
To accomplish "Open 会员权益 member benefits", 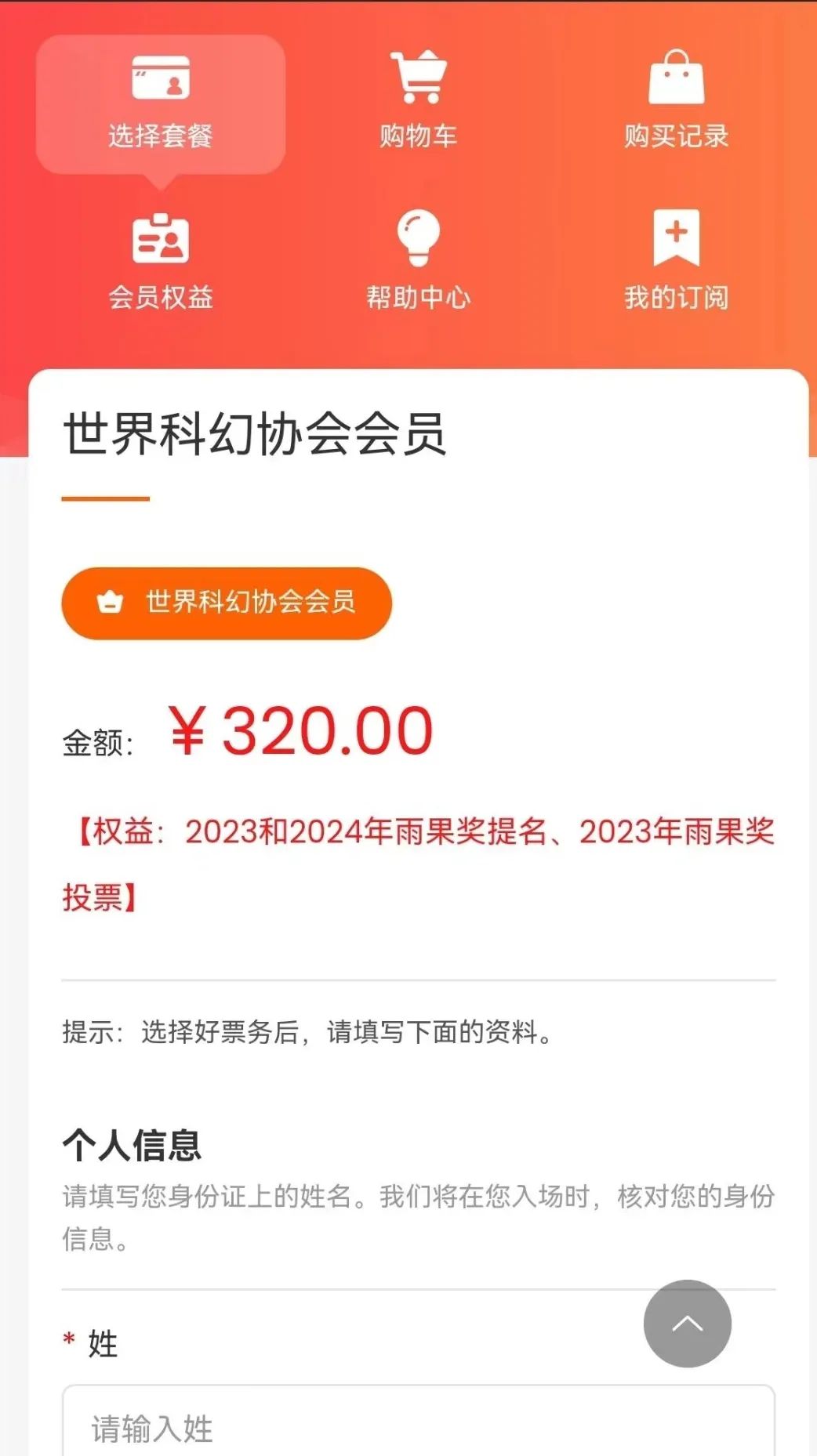I will (x=161, y=263).
